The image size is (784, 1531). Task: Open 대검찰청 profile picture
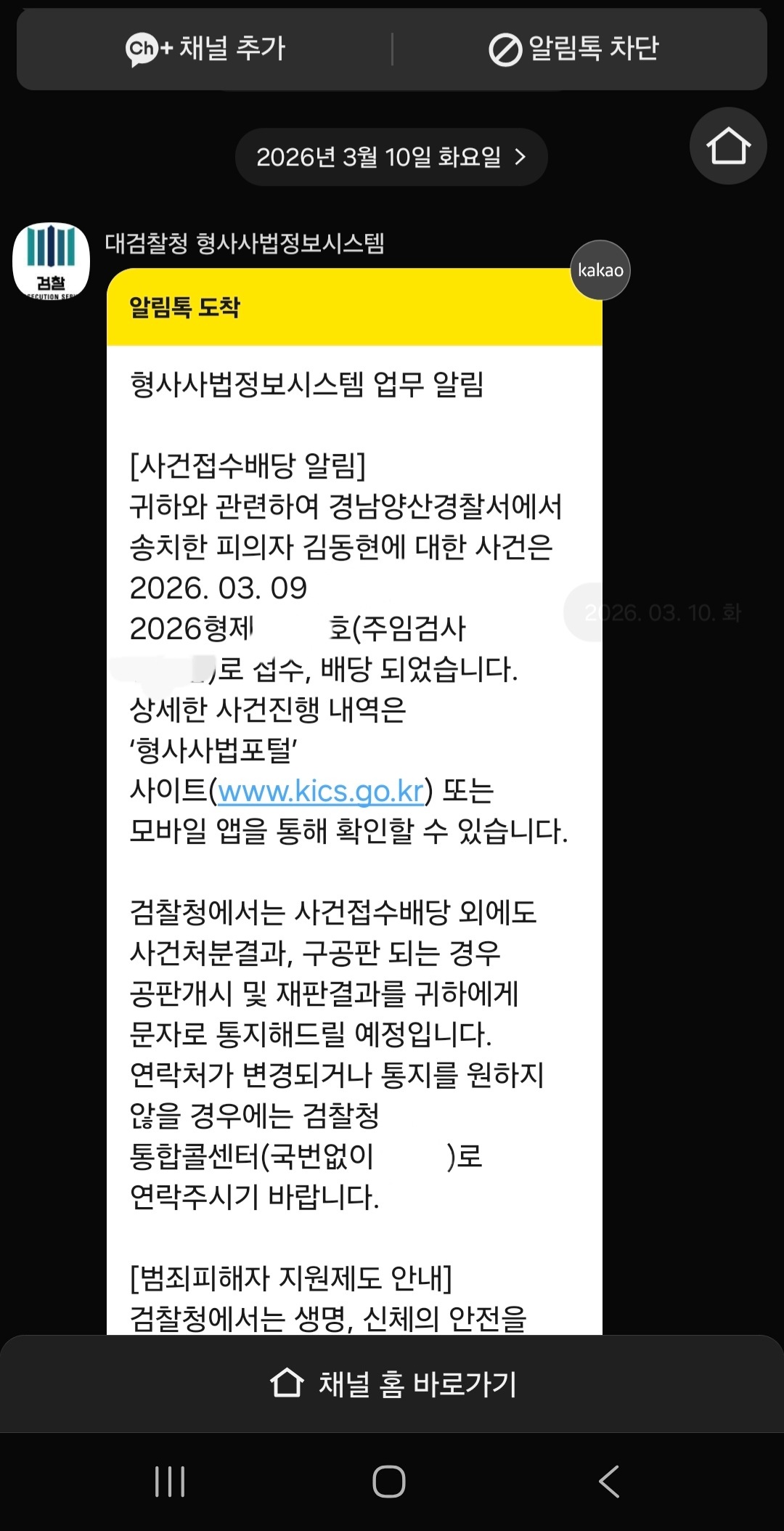pyautogui.click(x=51, y=261)
